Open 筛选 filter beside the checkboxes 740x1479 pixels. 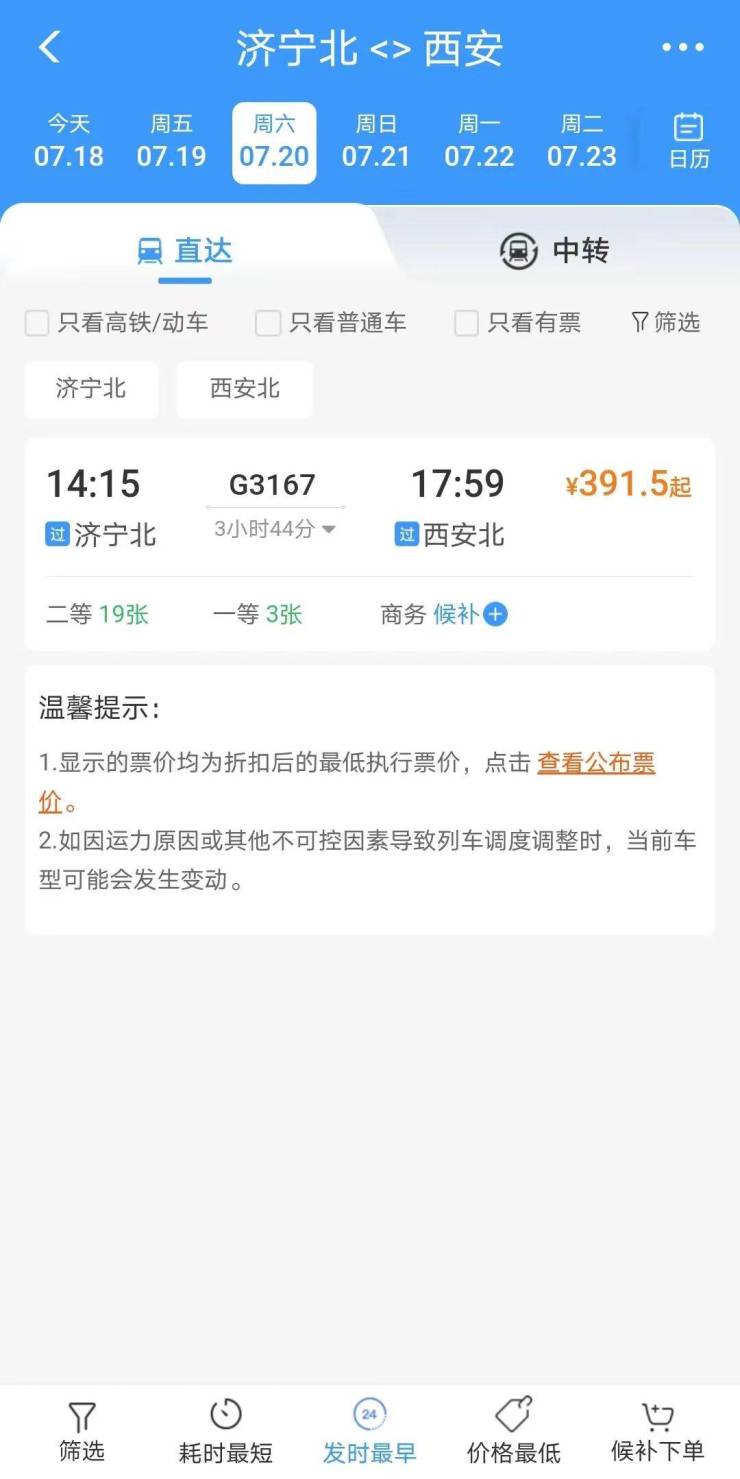(x=665, y=322)
